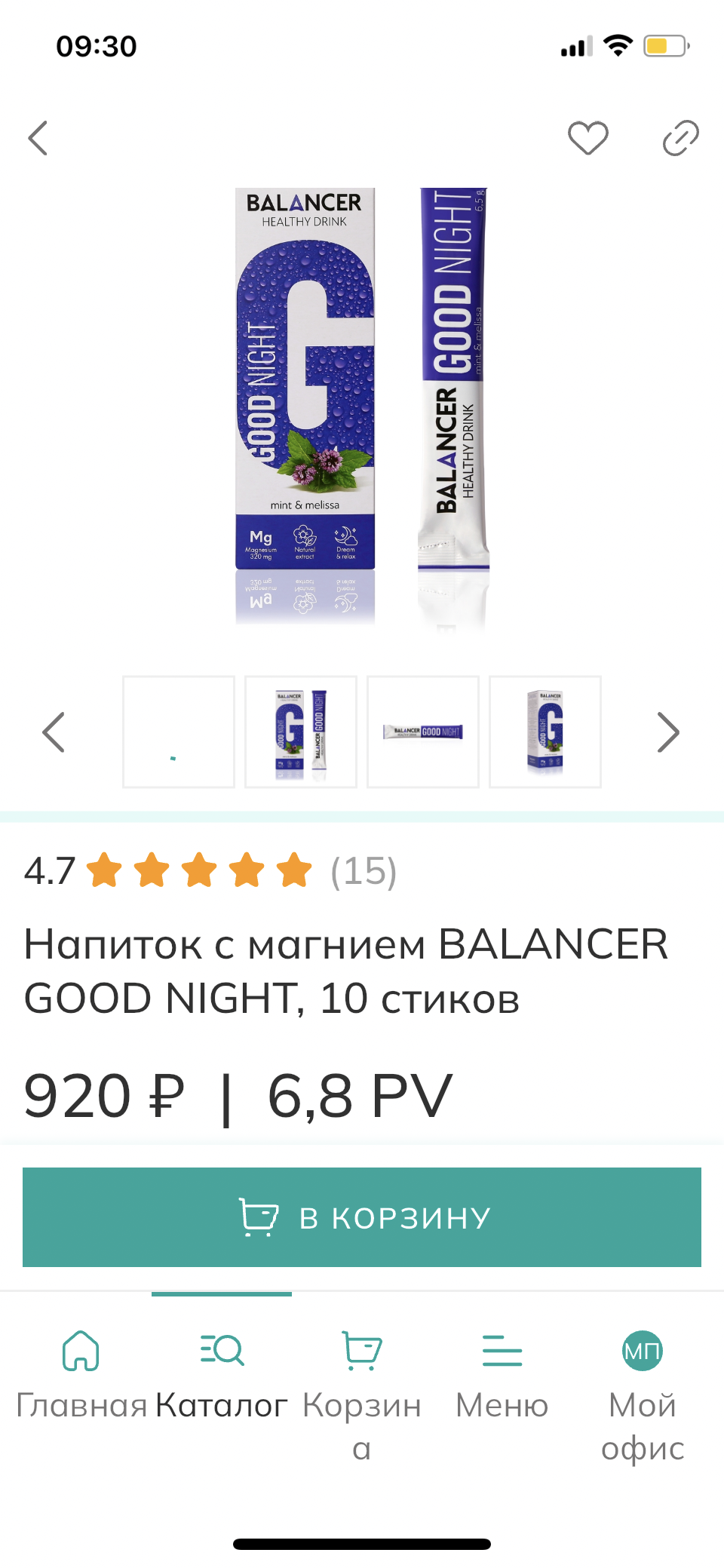
Task: Show previous product photo with left chevron
Action: point(54,732)
